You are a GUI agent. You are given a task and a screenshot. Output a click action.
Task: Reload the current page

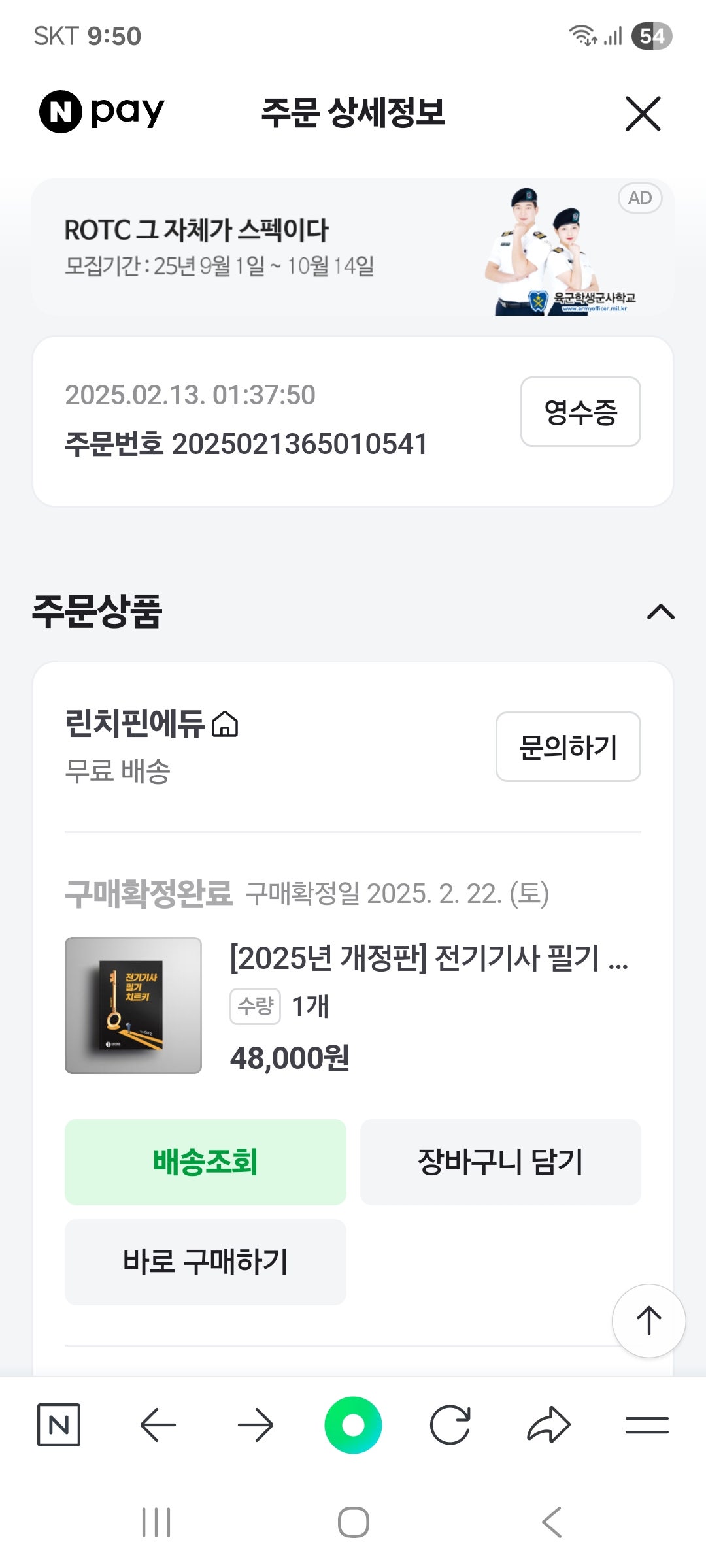click(450, 1425)
